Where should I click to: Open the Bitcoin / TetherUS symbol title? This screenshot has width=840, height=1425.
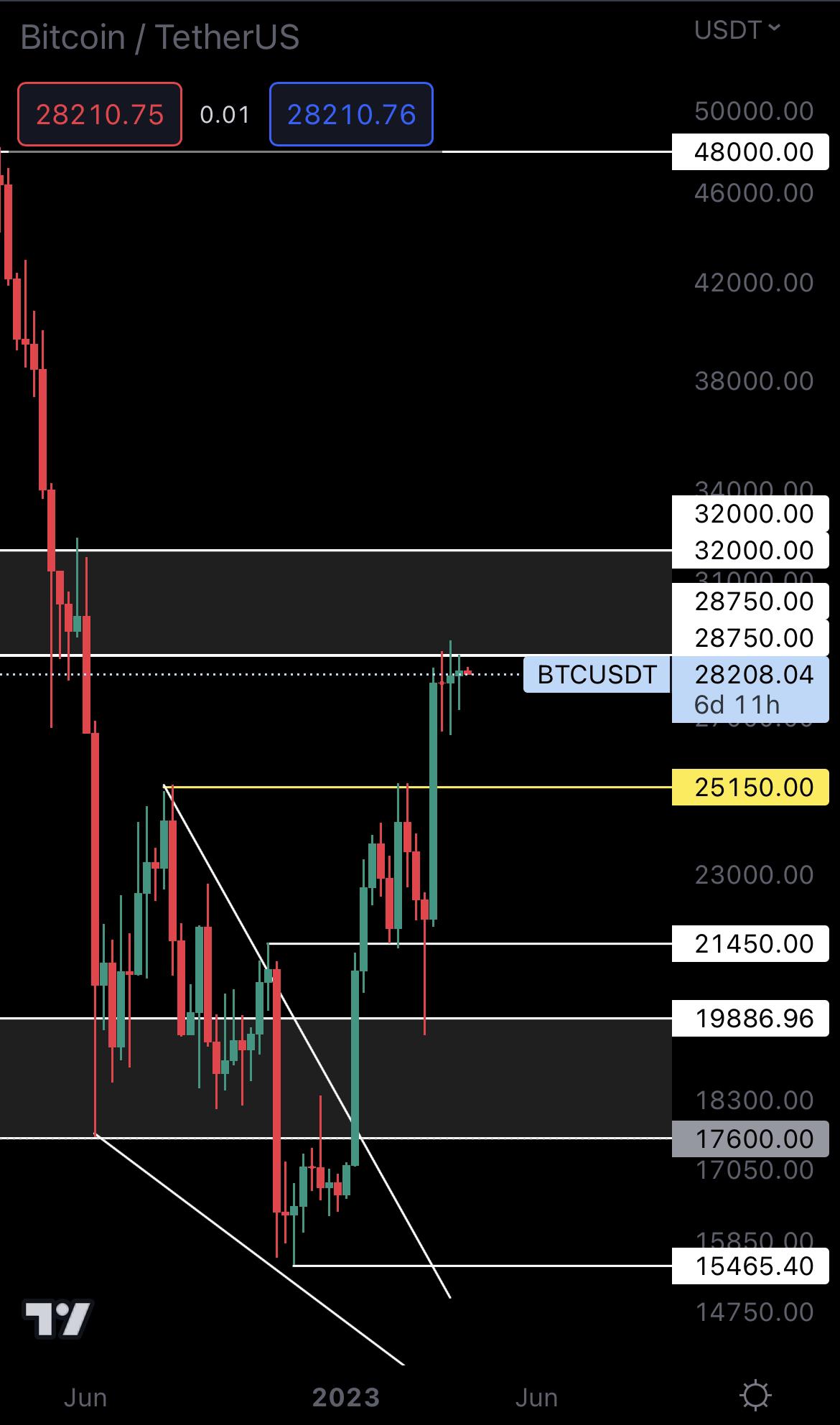[159, 37]
